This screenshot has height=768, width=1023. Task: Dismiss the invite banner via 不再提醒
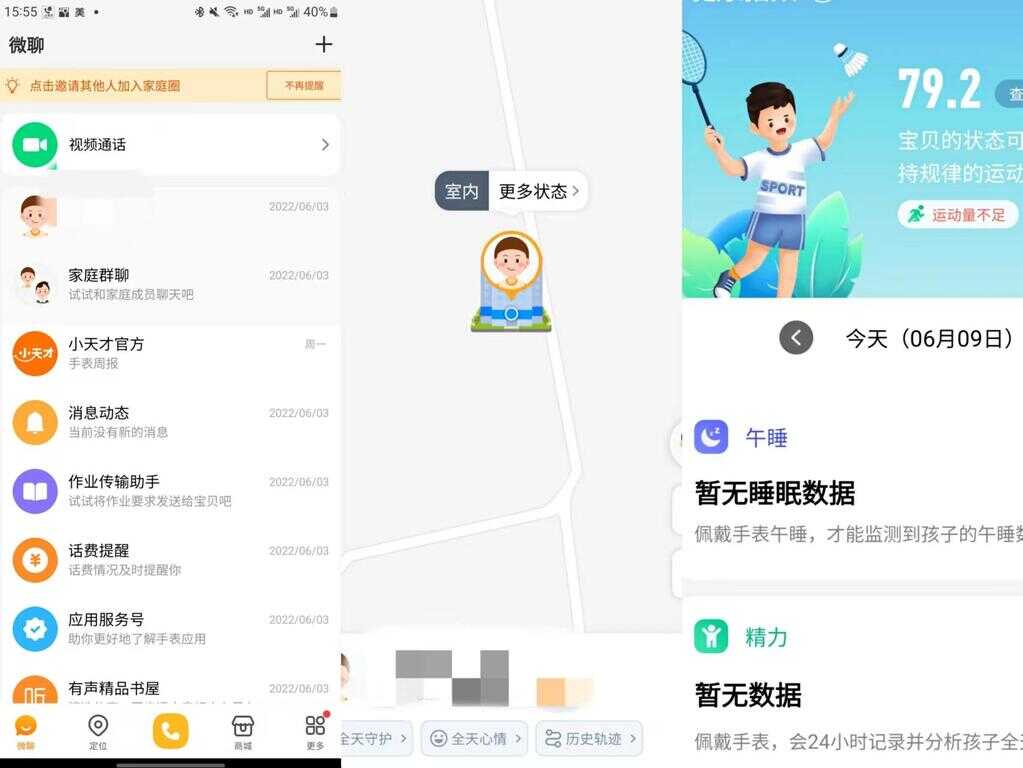point(303,86)
